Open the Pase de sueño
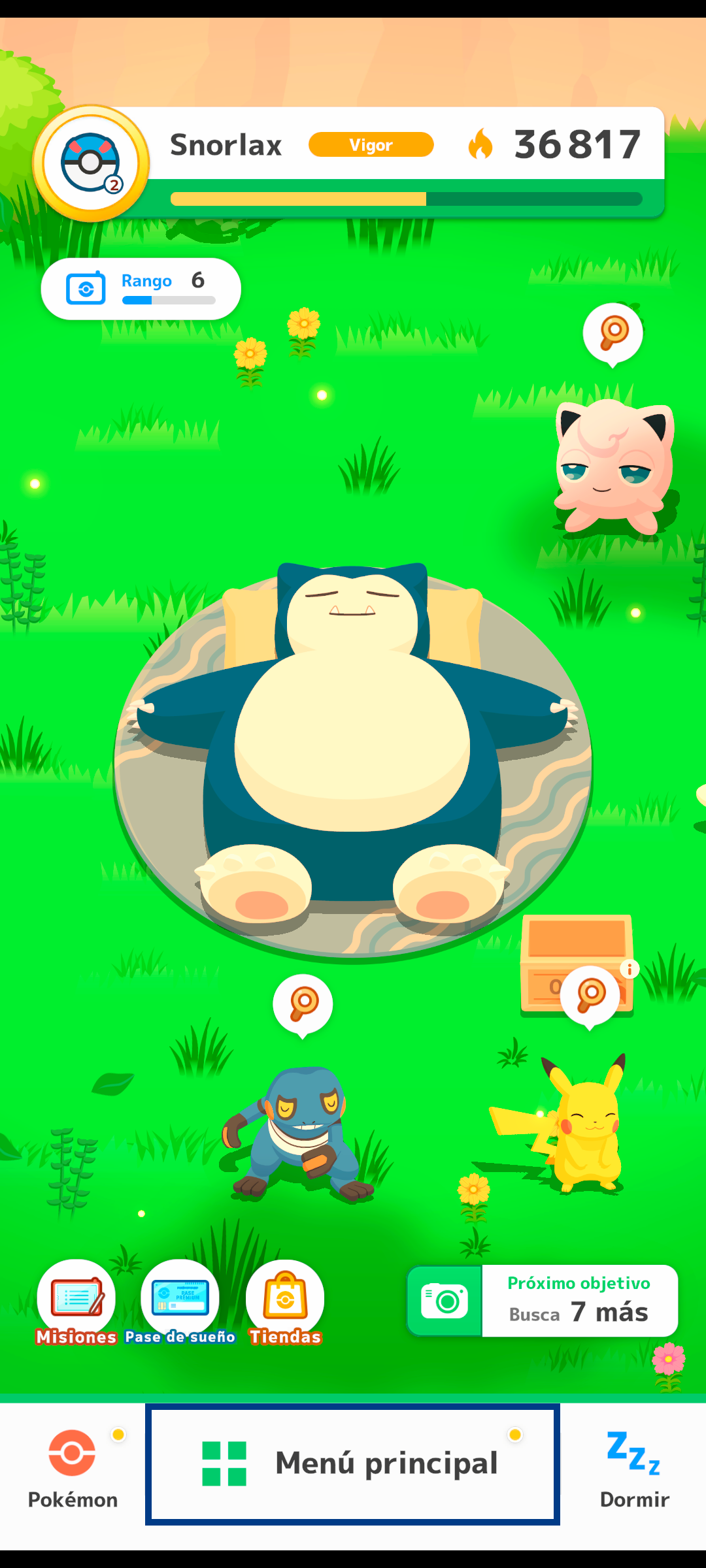Screen dimensions: 706x1568 click(x=180, y=1302)
